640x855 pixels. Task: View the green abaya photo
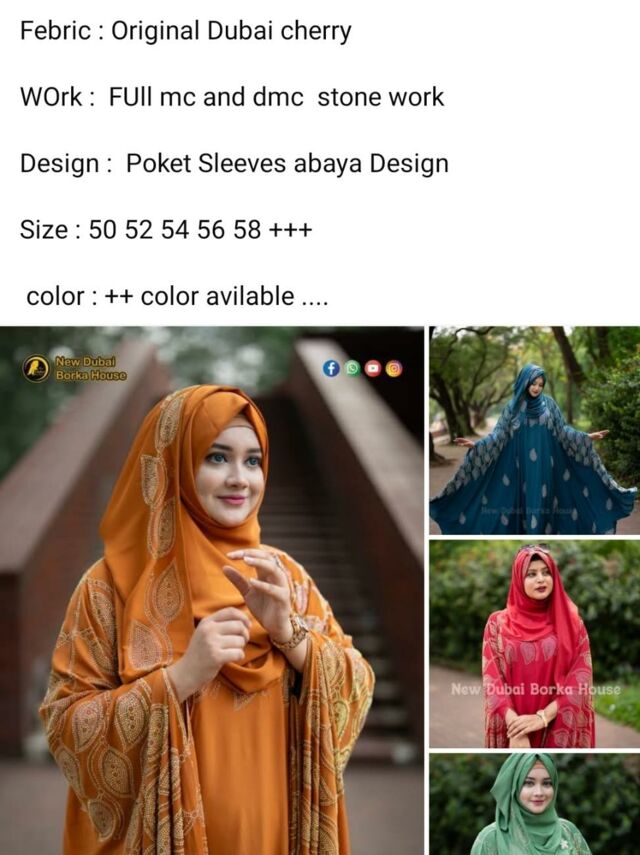click(x=534, y=804)
